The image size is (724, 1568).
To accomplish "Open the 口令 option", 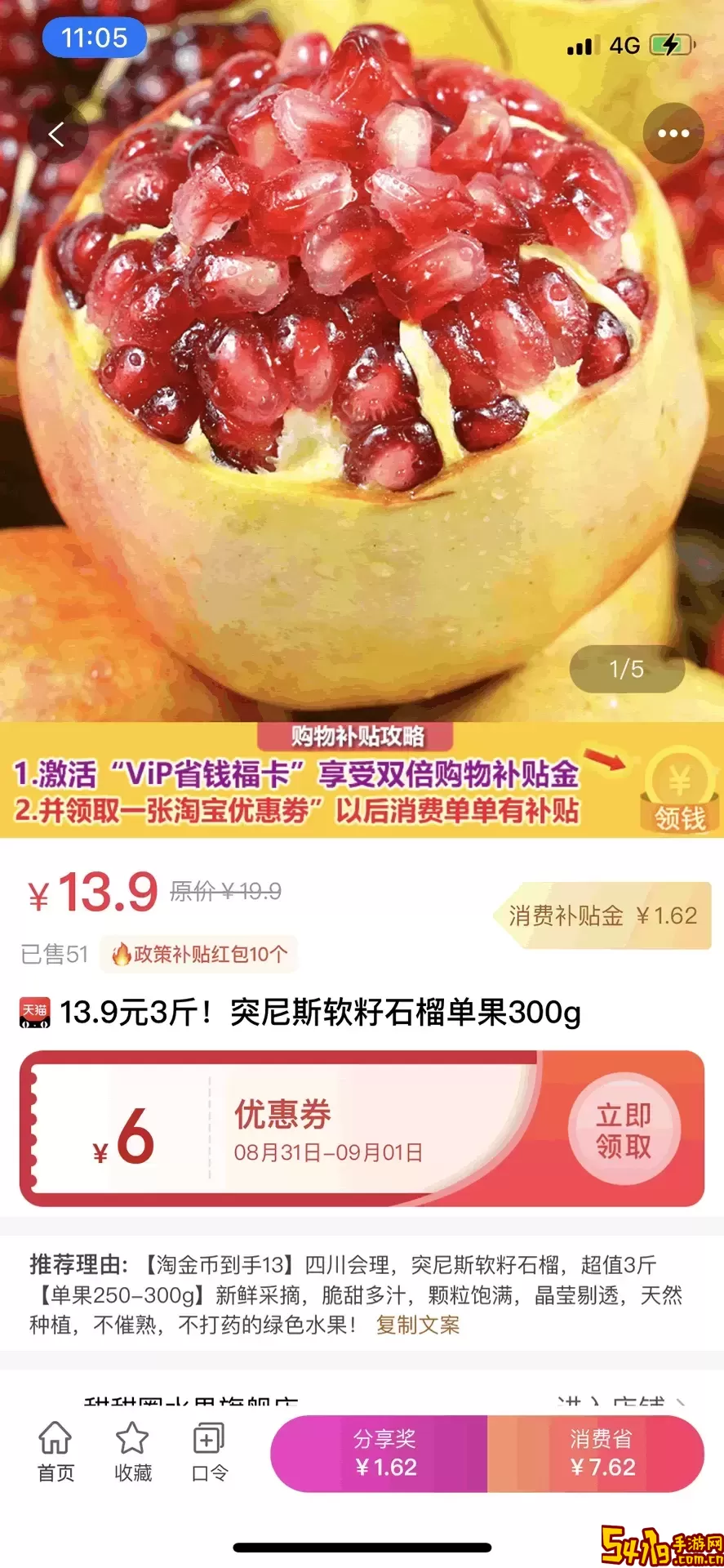I will coord(209,1453).
